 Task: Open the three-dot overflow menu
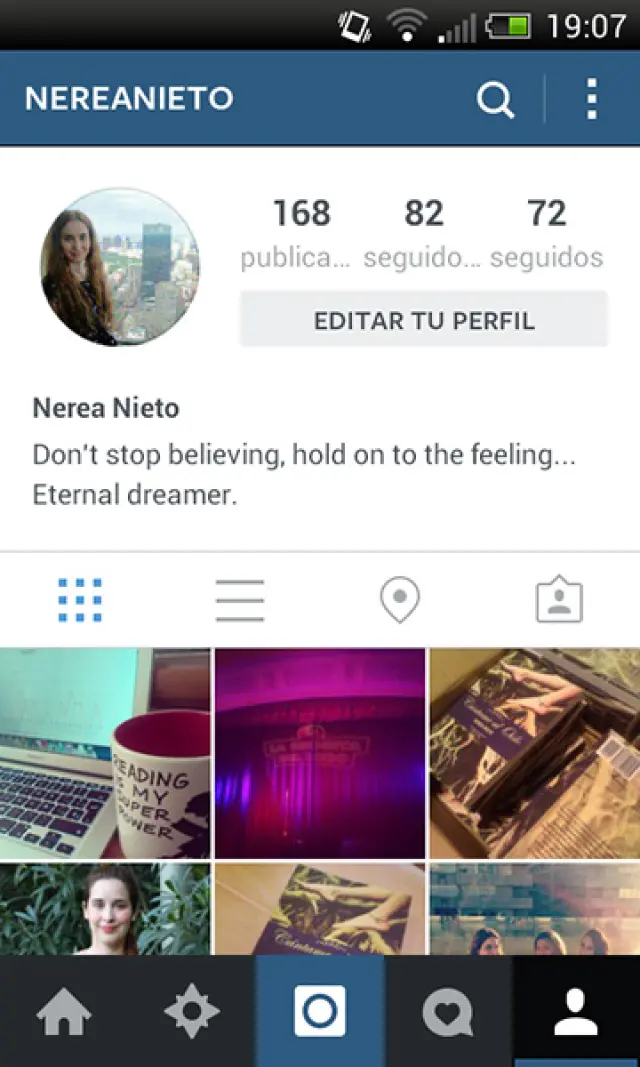(592, 99)
